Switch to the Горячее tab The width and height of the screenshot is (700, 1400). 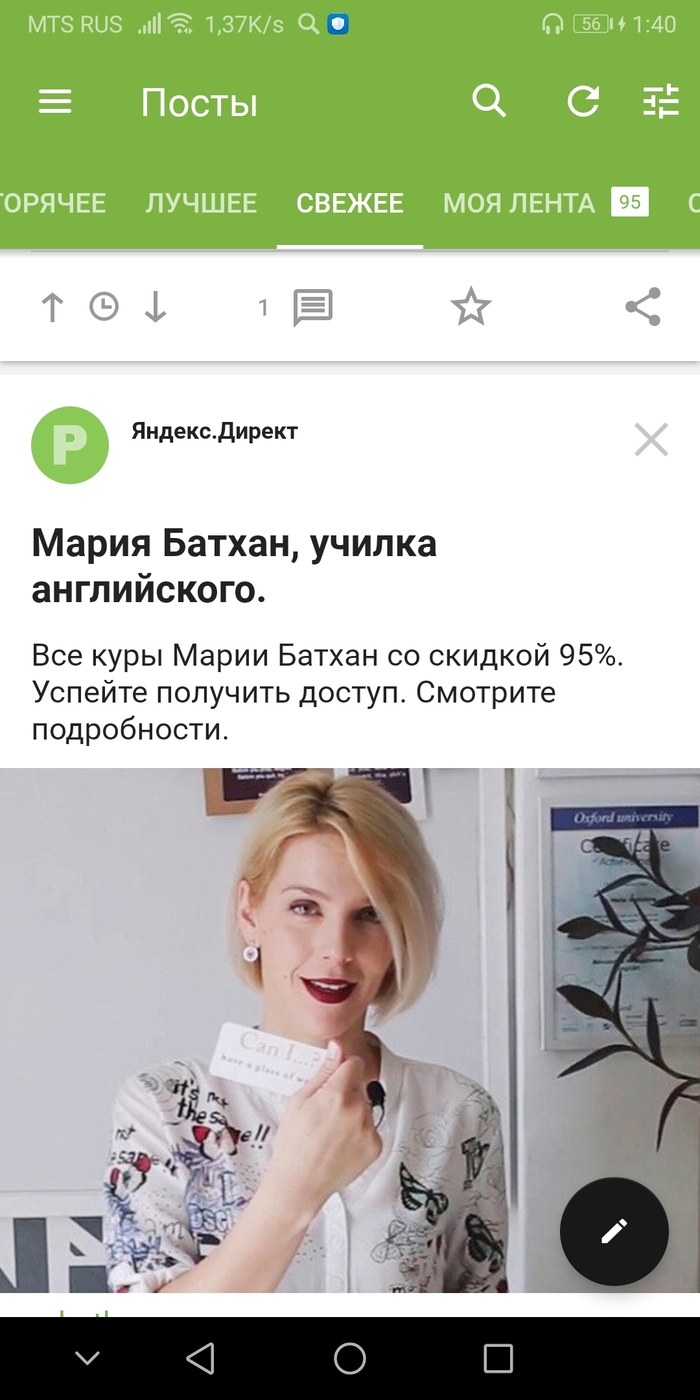coord(52,203)
